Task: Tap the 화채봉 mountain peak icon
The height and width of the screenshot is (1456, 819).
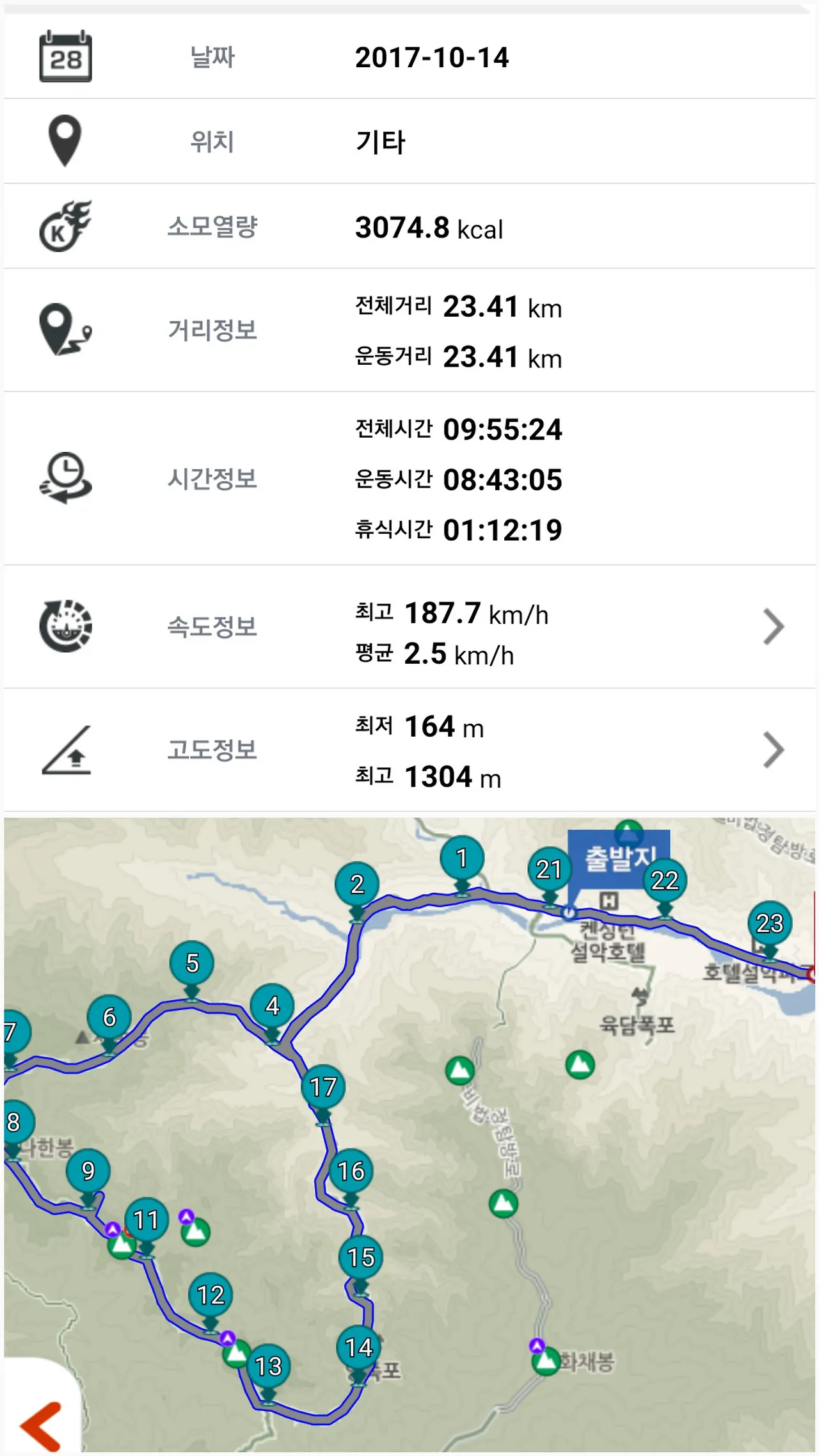Action: pyautogui.click(x=546, y=1361)
